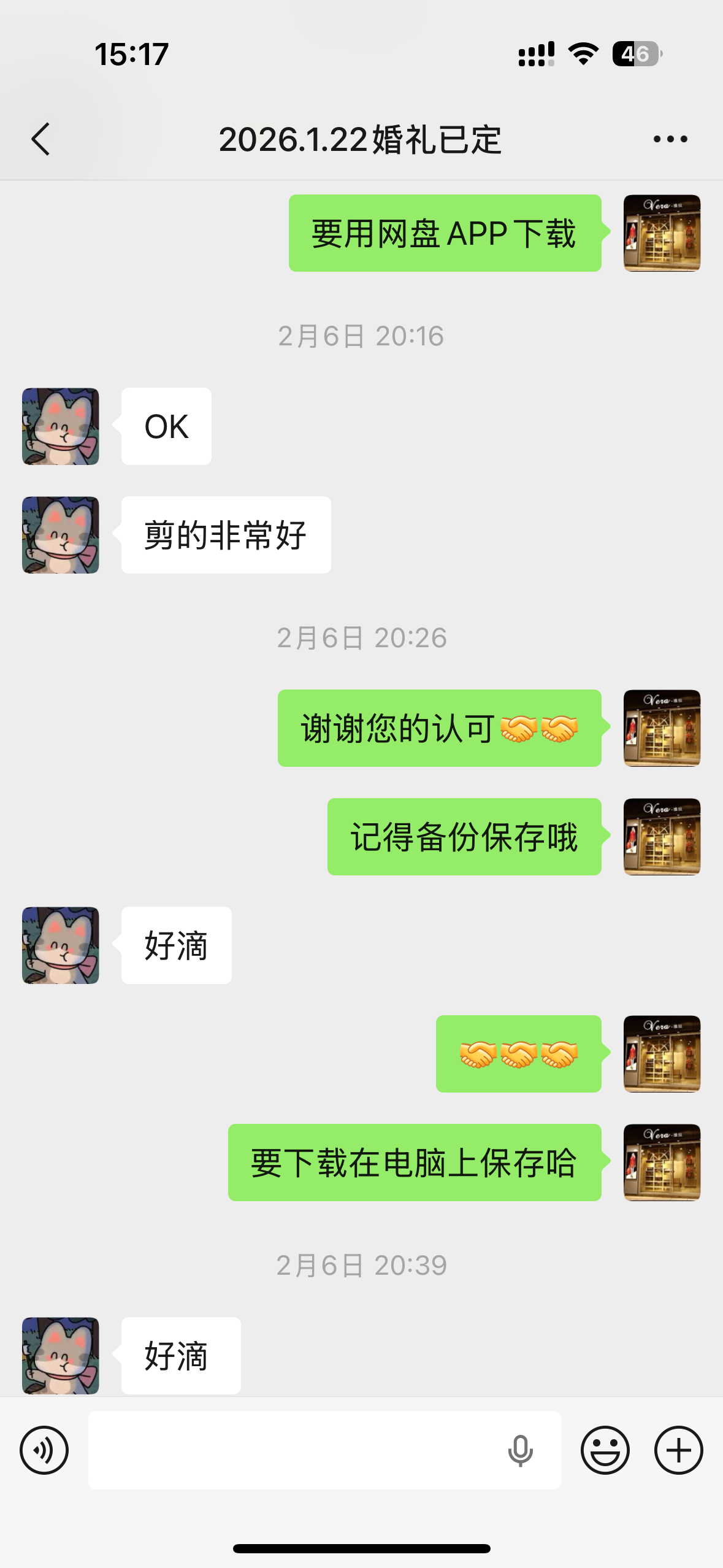Viewport: 723px width, 1568px height.
Task: Go back to the chat list
Action: click(x=40, y=139)
